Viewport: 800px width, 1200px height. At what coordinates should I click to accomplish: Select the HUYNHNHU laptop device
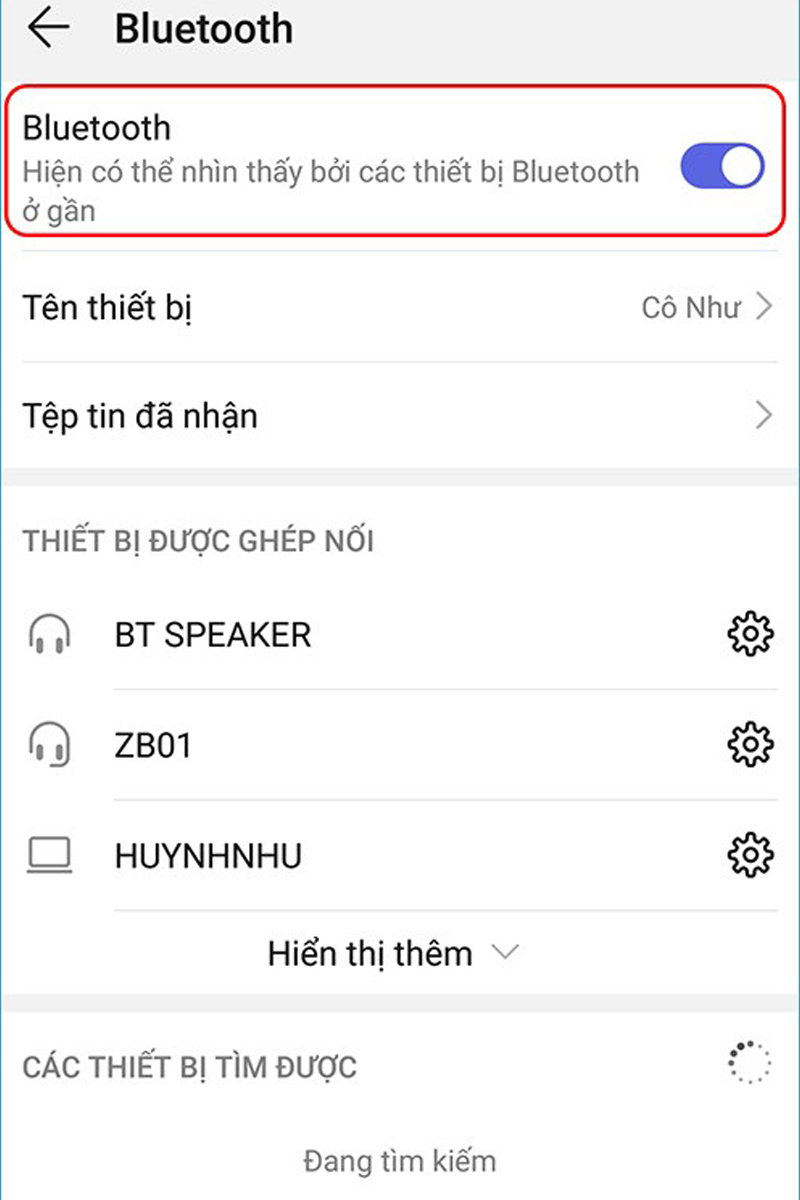[208, 856]
